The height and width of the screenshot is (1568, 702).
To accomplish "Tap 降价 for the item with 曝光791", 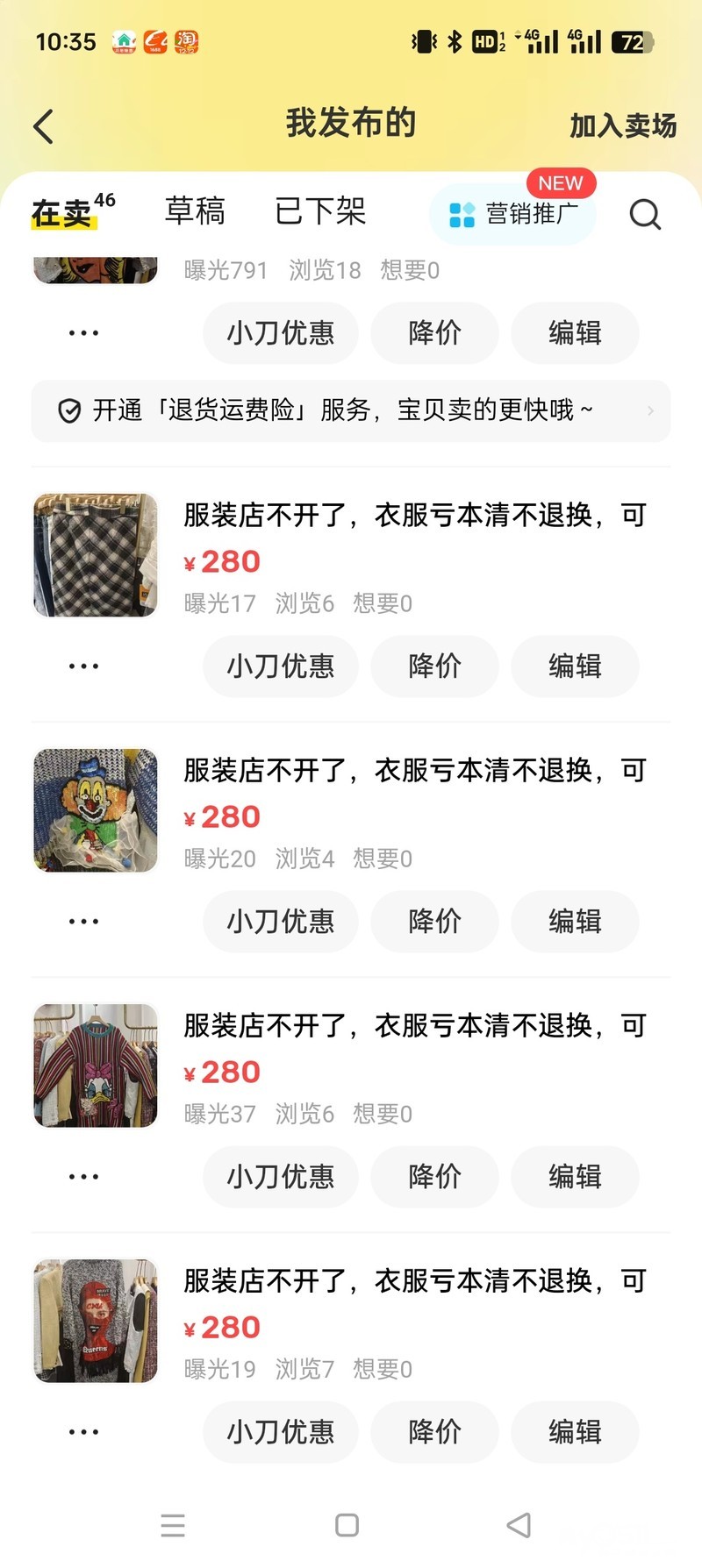I will pyautogui.click(x=434, y=333).
